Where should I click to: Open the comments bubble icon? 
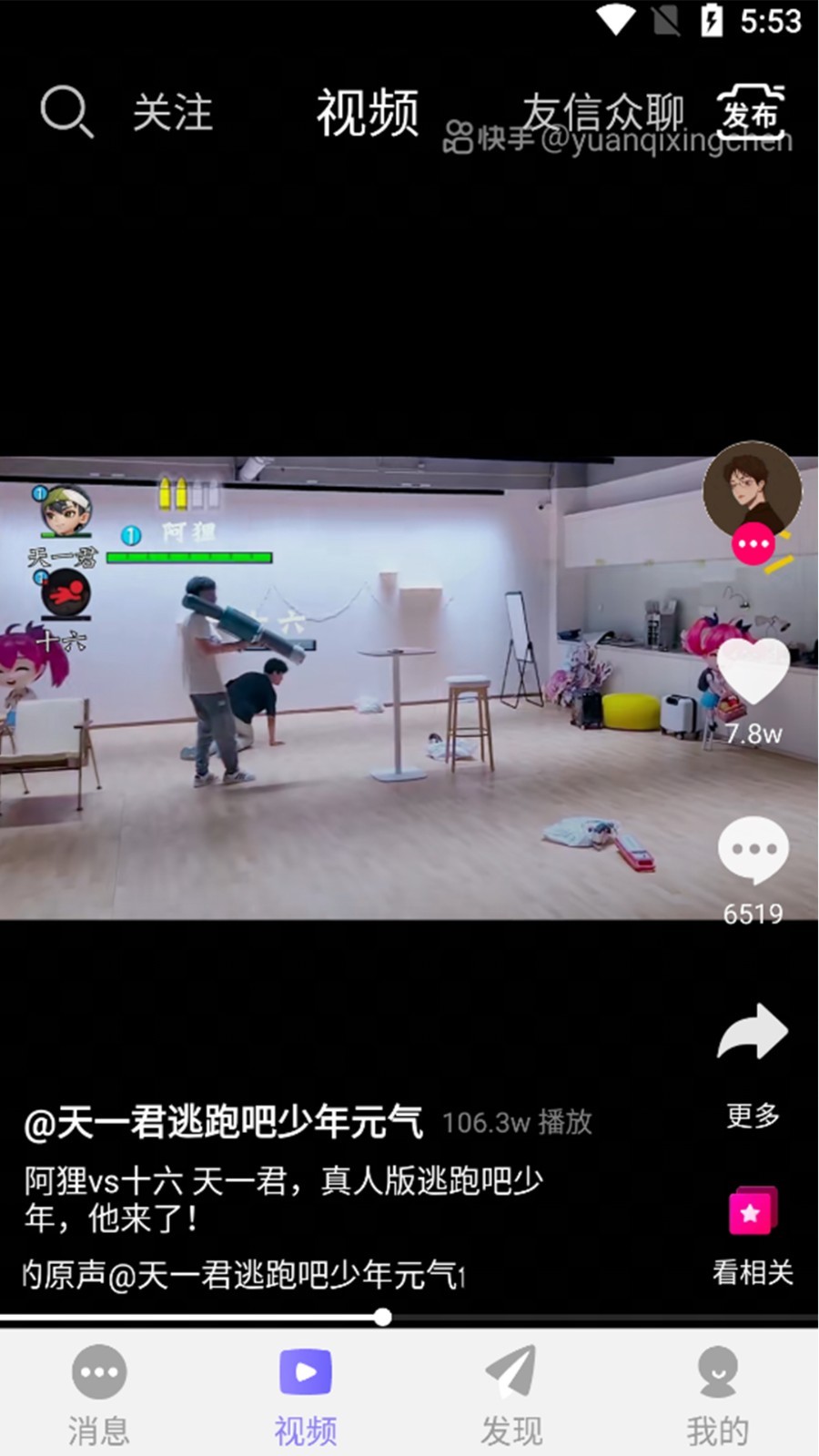pos(753,850)
